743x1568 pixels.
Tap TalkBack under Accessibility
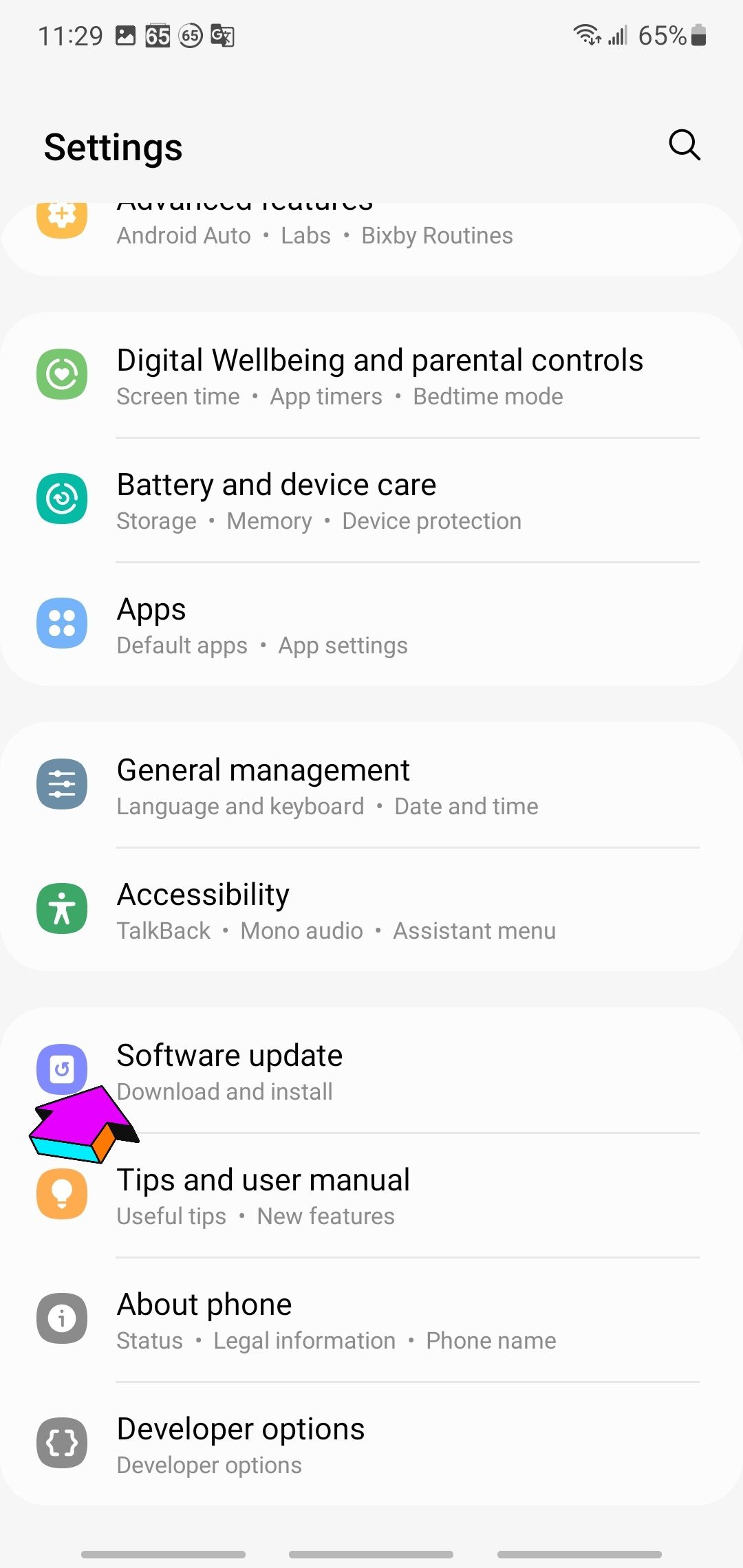coord(162,930)
